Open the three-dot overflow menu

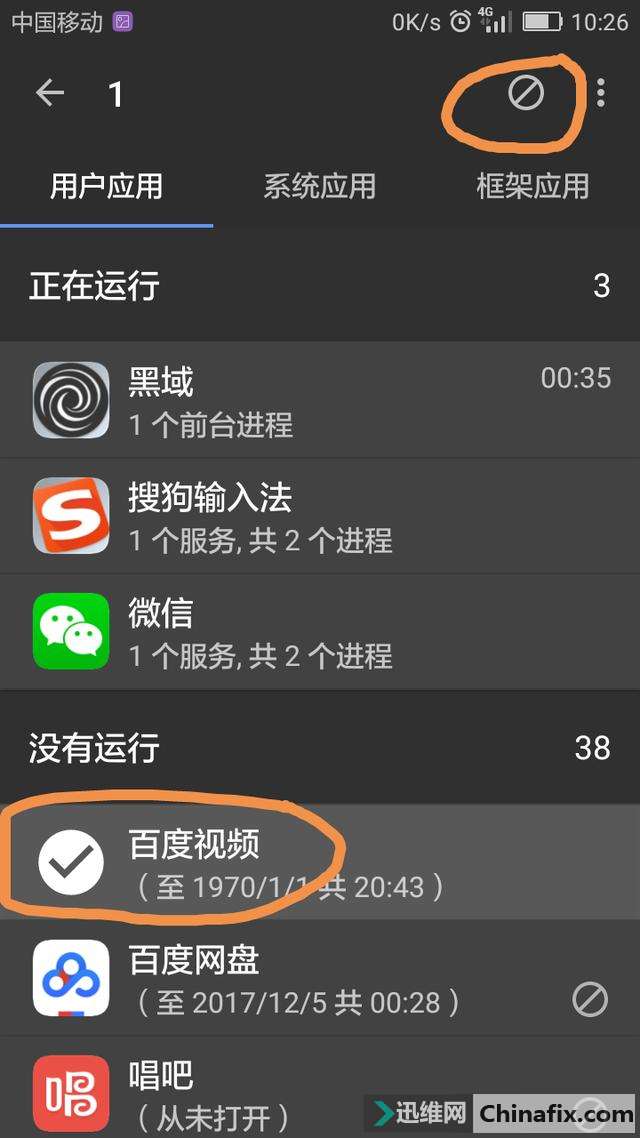coord(600,93)
